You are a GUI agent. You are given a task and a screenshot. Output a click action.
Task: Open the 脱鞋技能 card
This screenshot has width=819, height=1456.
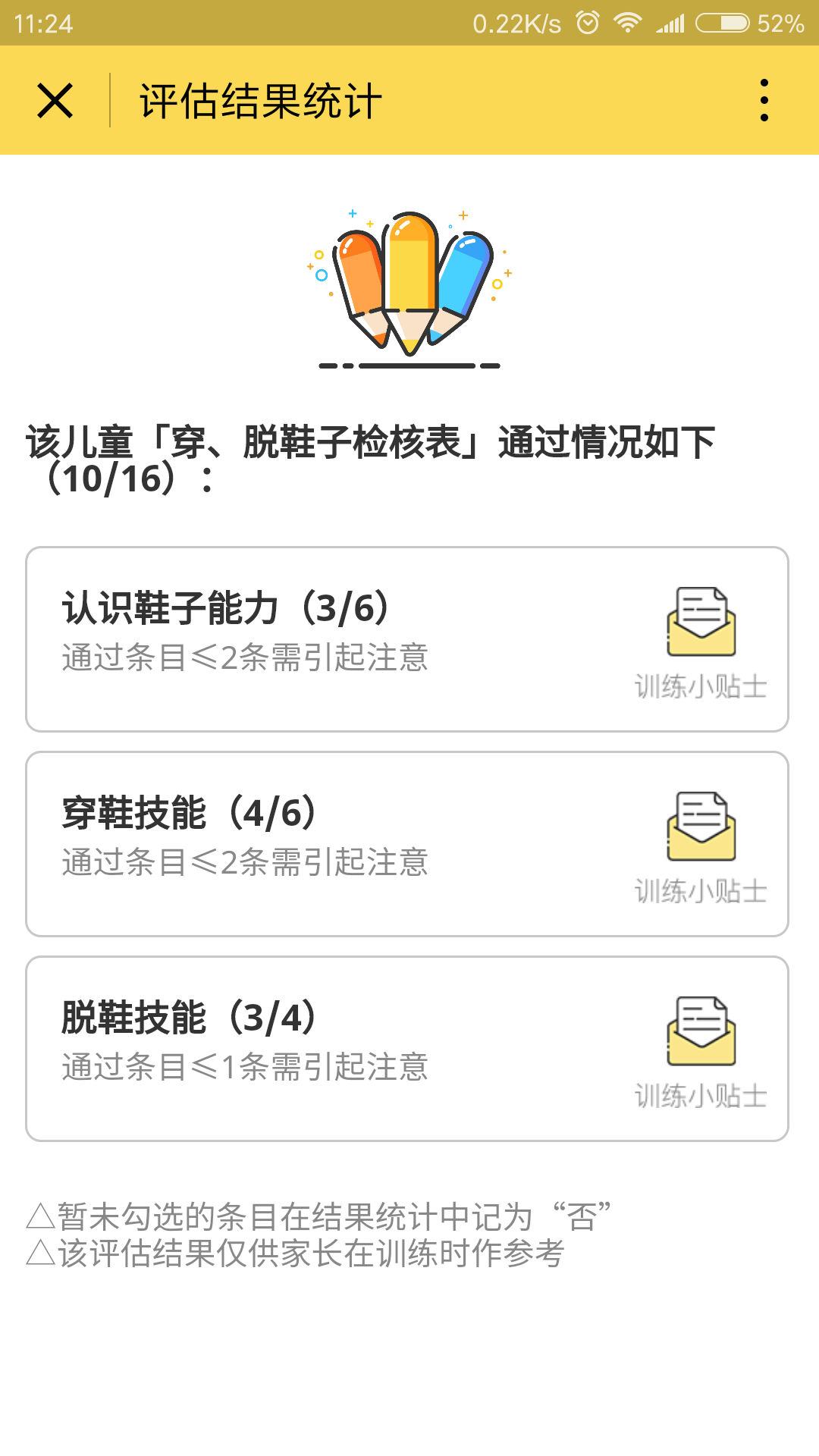[x=407, y=1049]
